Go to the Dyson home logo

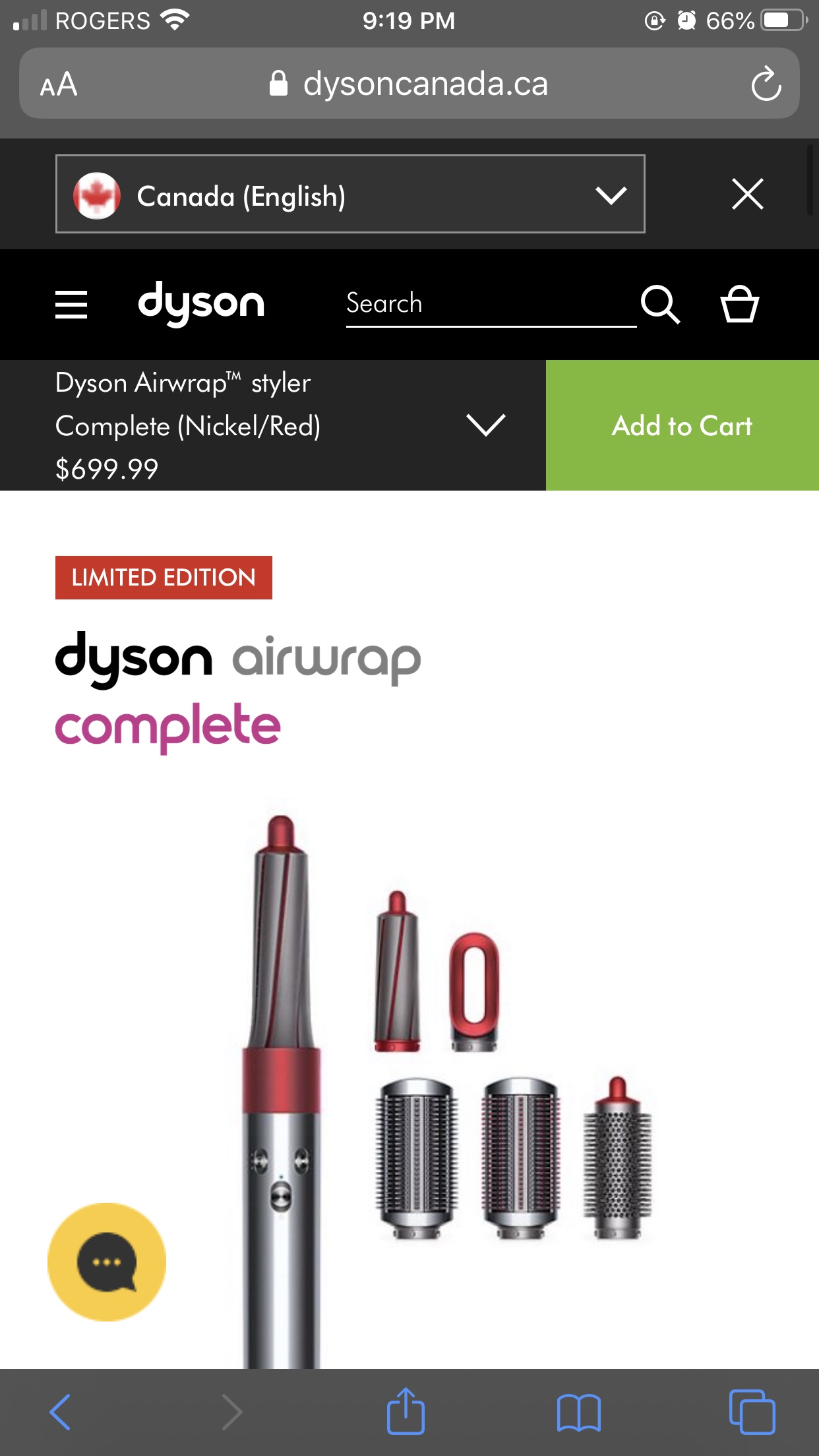point(201,303)
